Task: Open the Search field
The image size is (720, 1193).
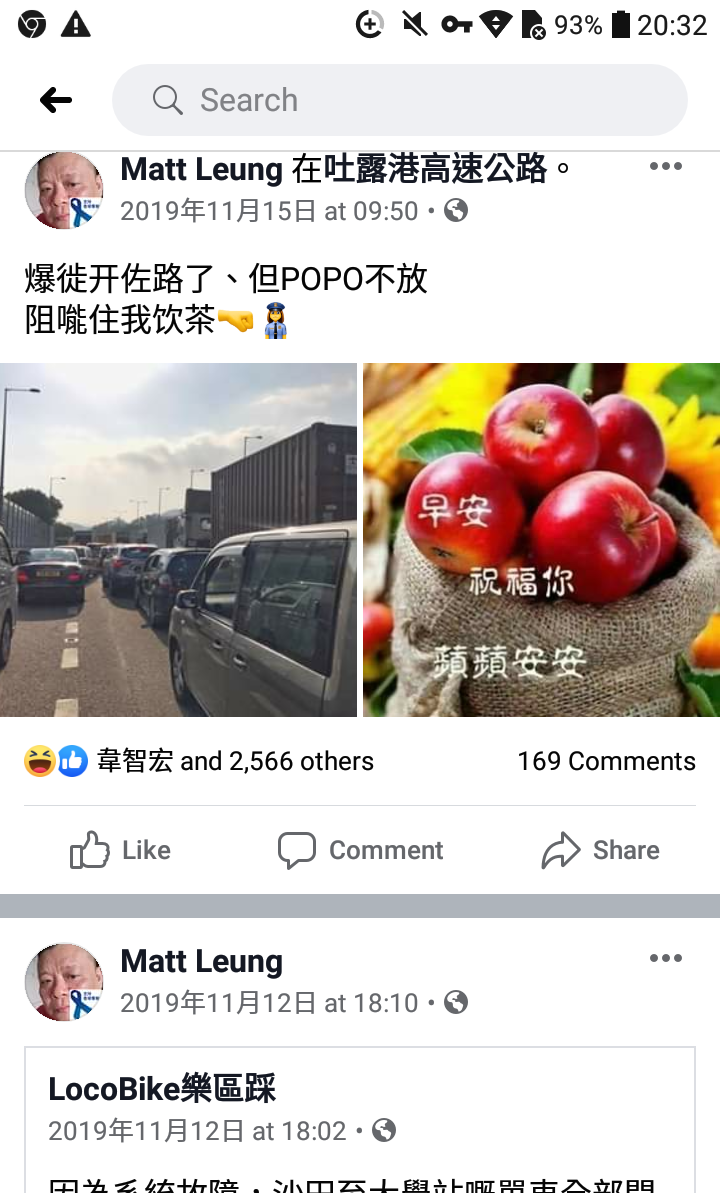Action: [400, 100]
